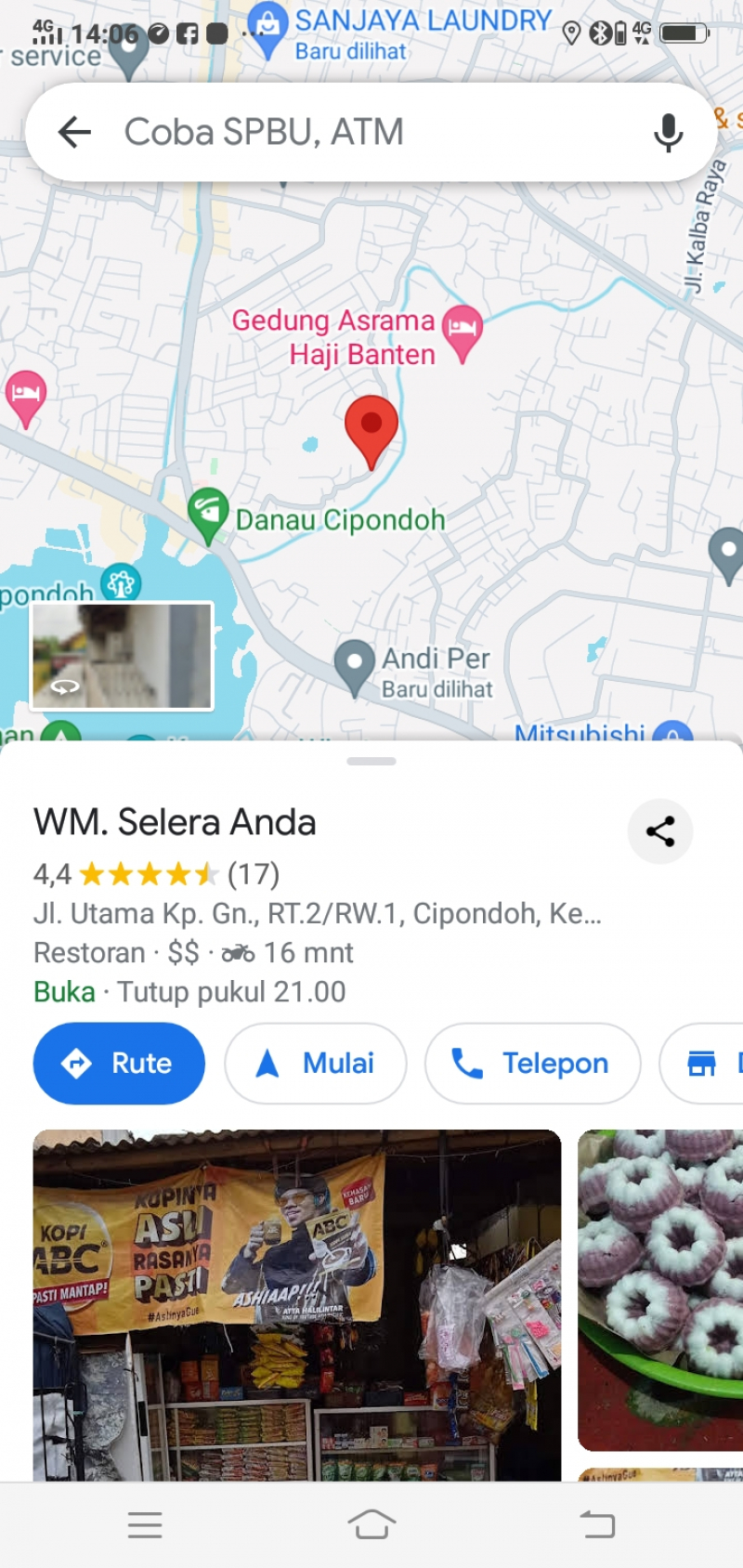Select the Andi Per map pin
Screen dimensions: 743x1568
tap(354, 667)
